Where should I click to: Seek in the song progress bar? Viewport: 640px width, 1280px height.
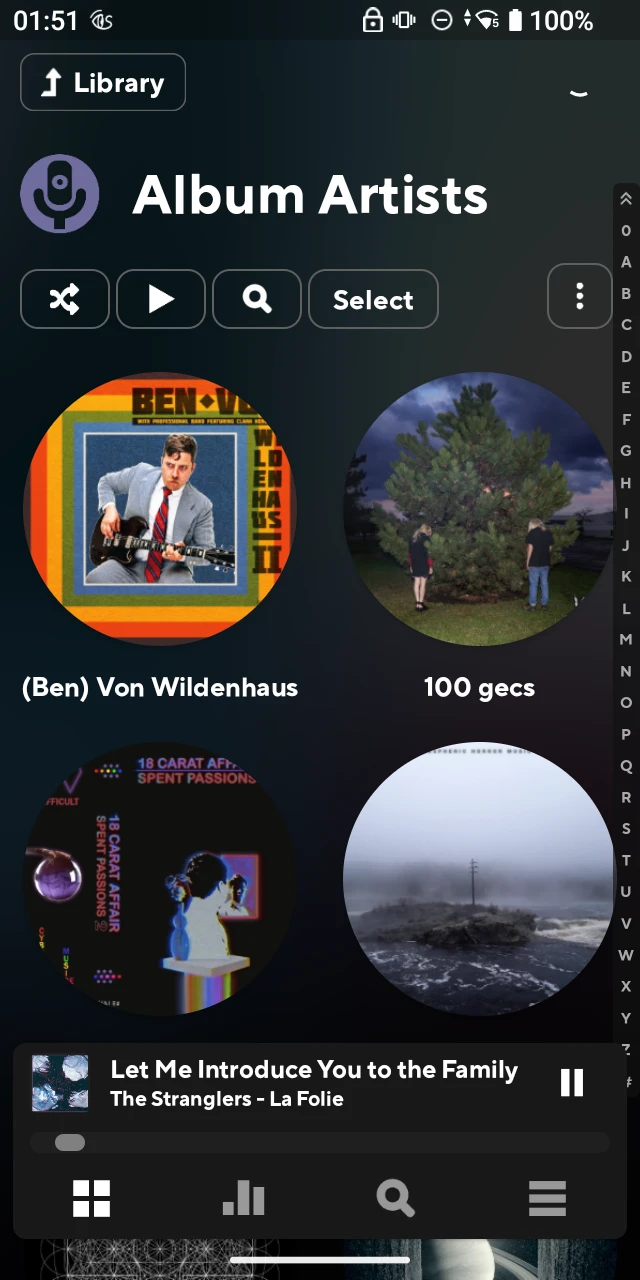pyautogui.click(x=320, y=1143)
